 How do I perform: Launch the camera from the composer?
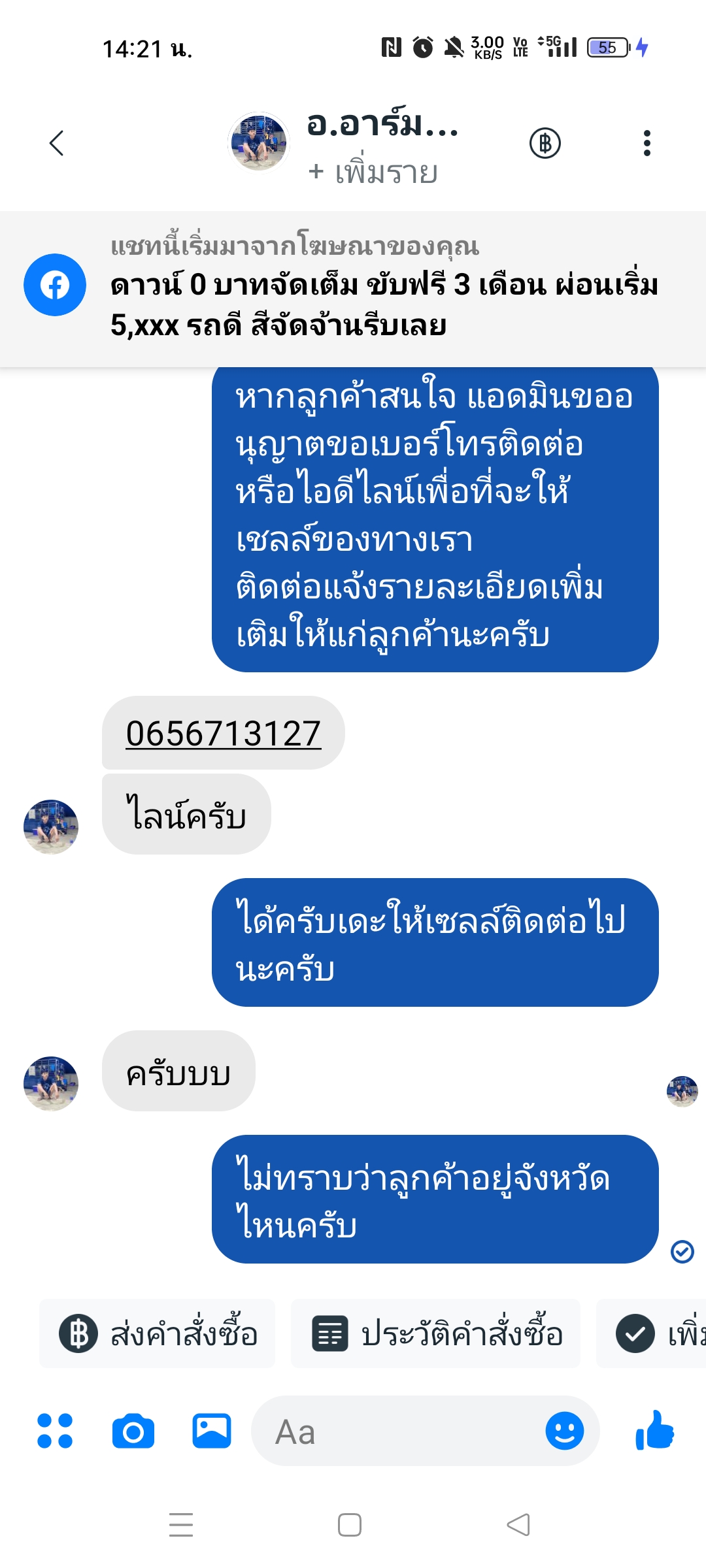tap(133, 1431)
